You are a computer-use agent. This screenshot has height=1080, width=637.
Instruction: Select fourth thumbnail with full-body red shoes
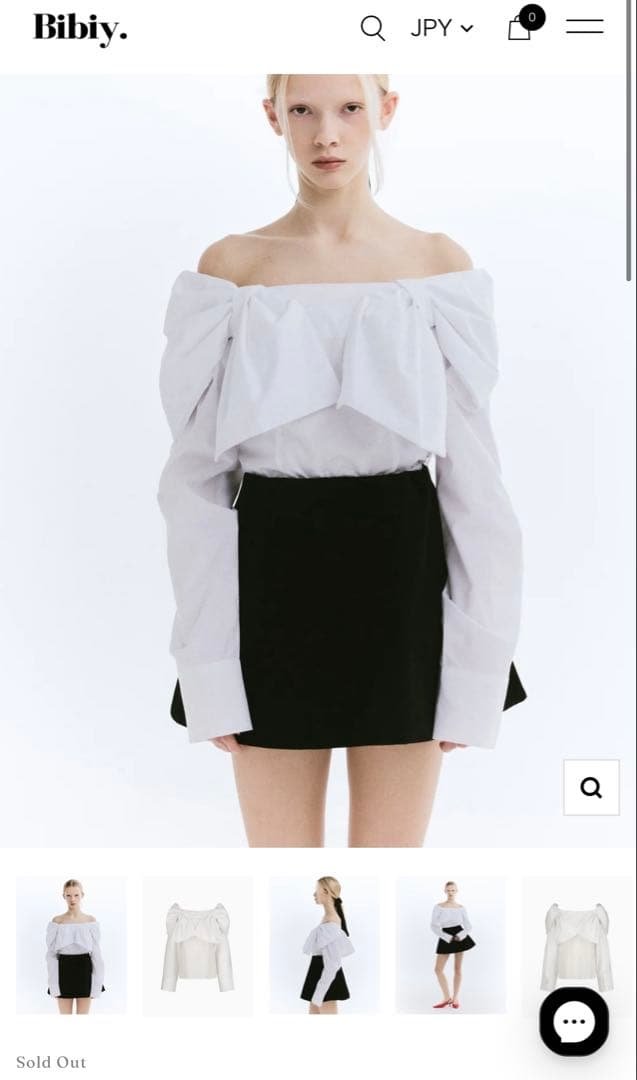pyautogui.click(x=451, y=945)
